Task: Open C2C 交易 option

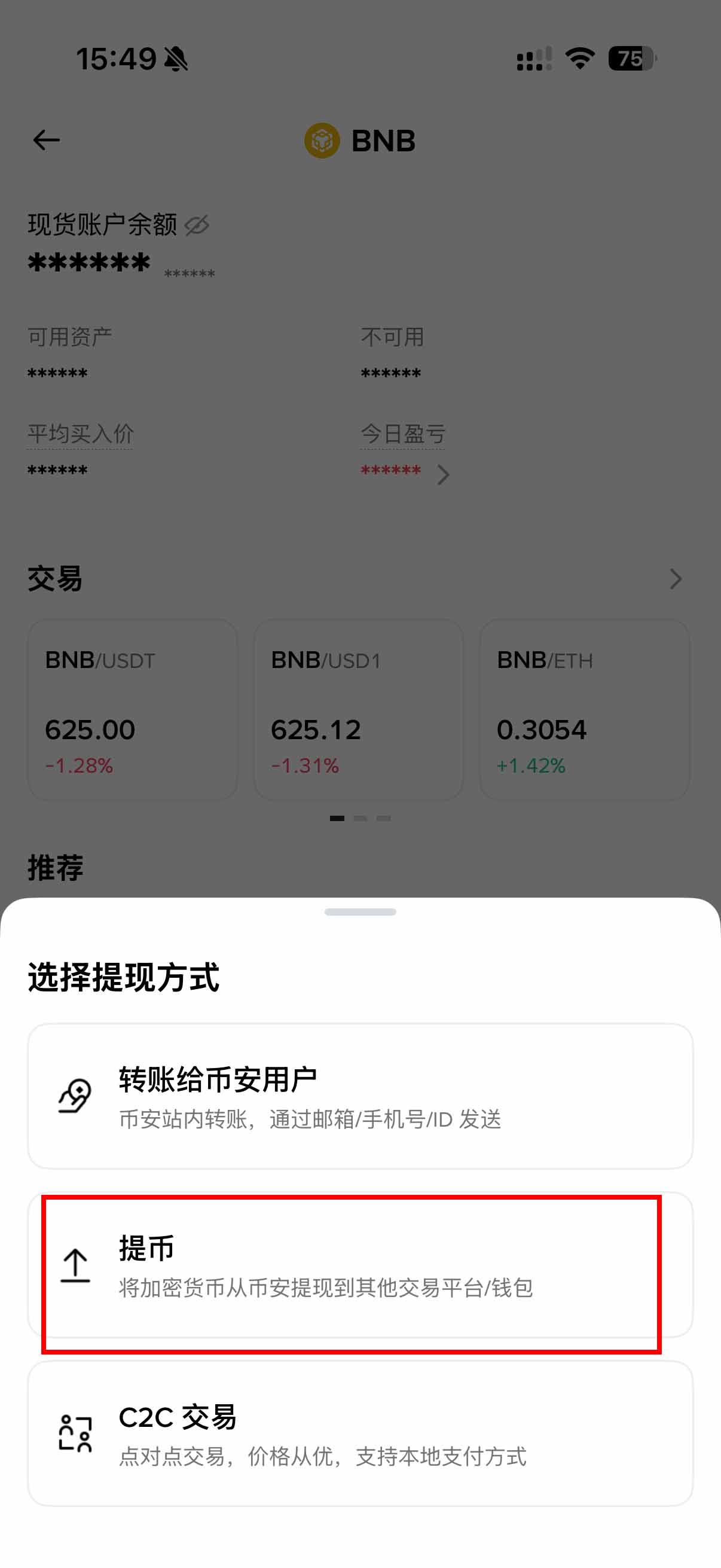Action: [359, 1433]
